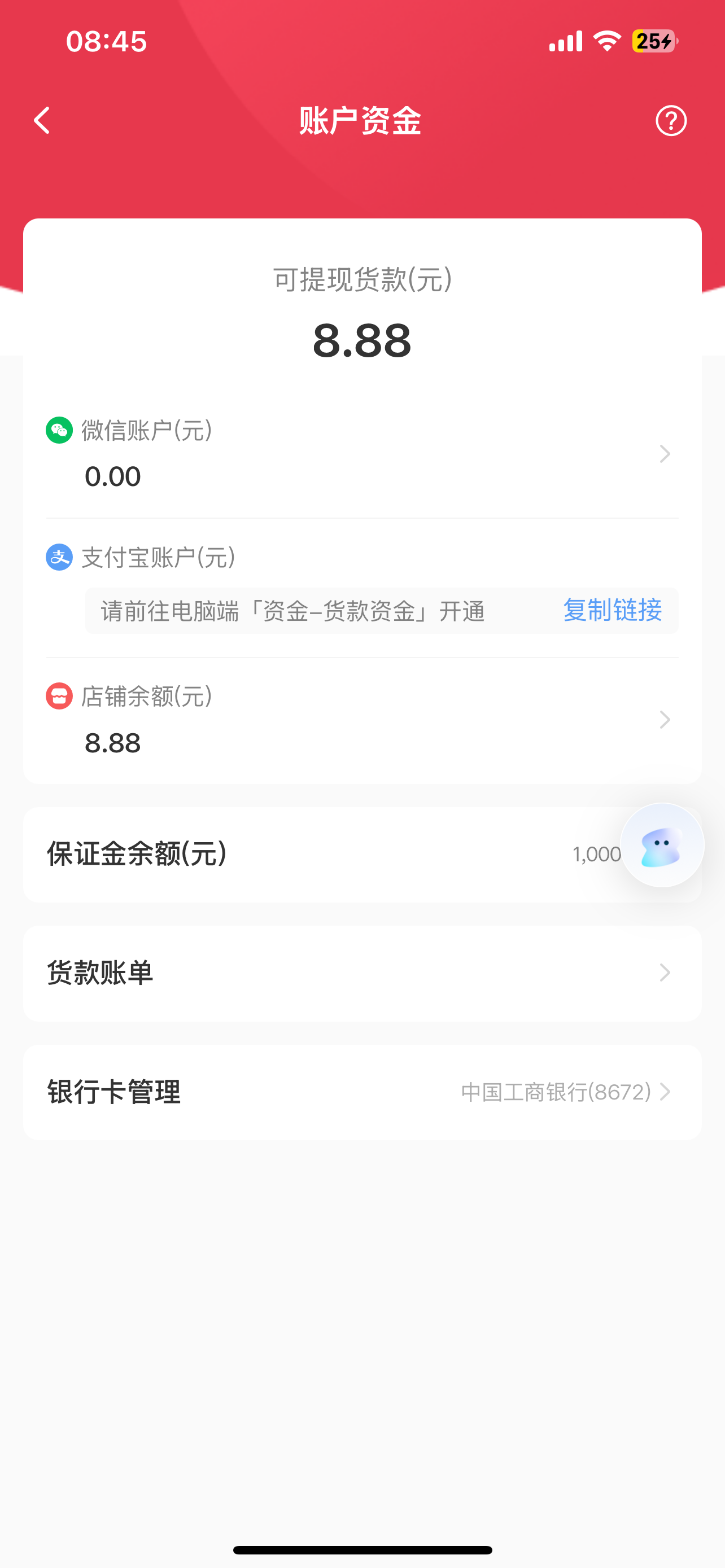Open 微信账户 balance details
Image resolution: width=725 pixels, height=1568 pixels.
tap(361, 454)
